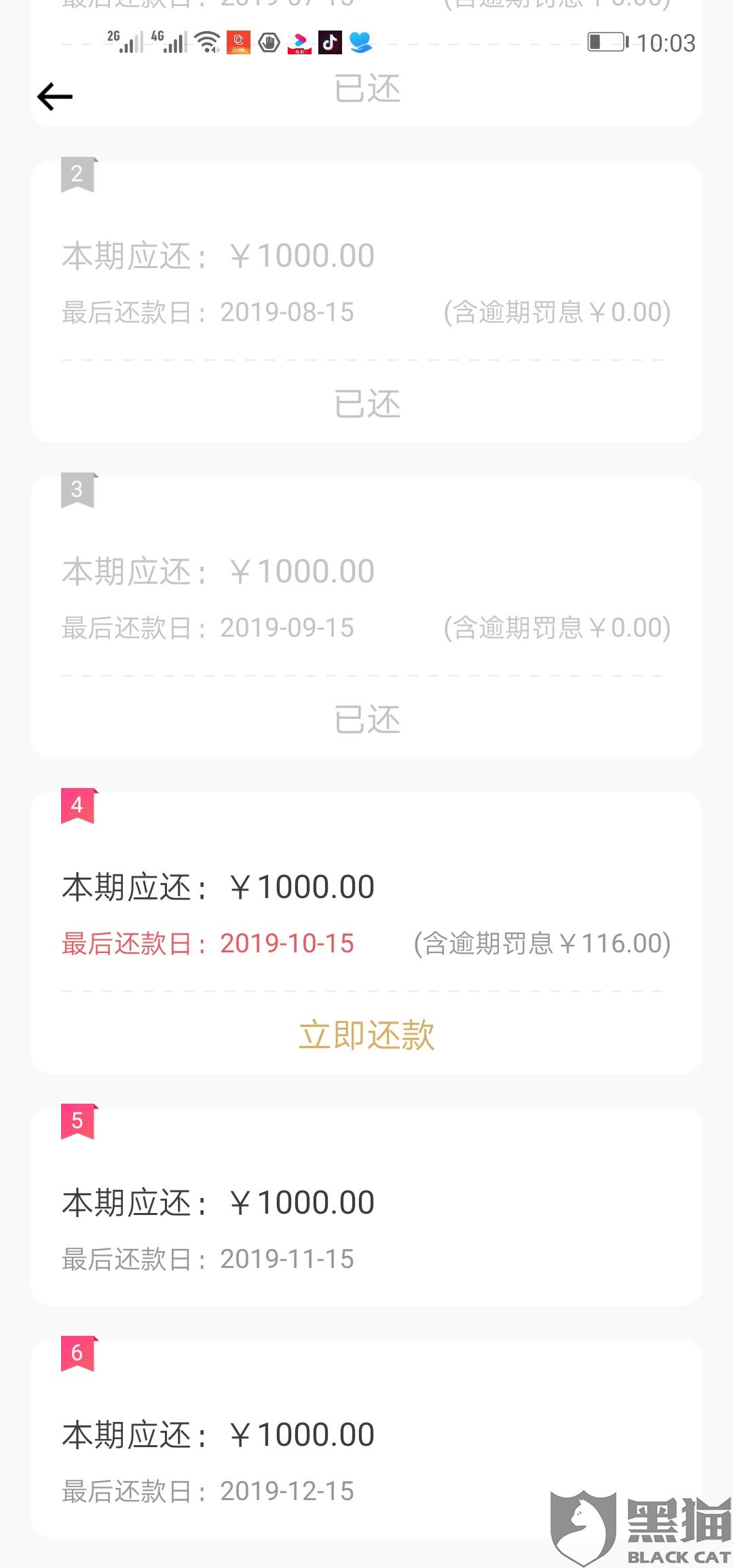Go back using the top-left arrow

click(x=55, y=96)
